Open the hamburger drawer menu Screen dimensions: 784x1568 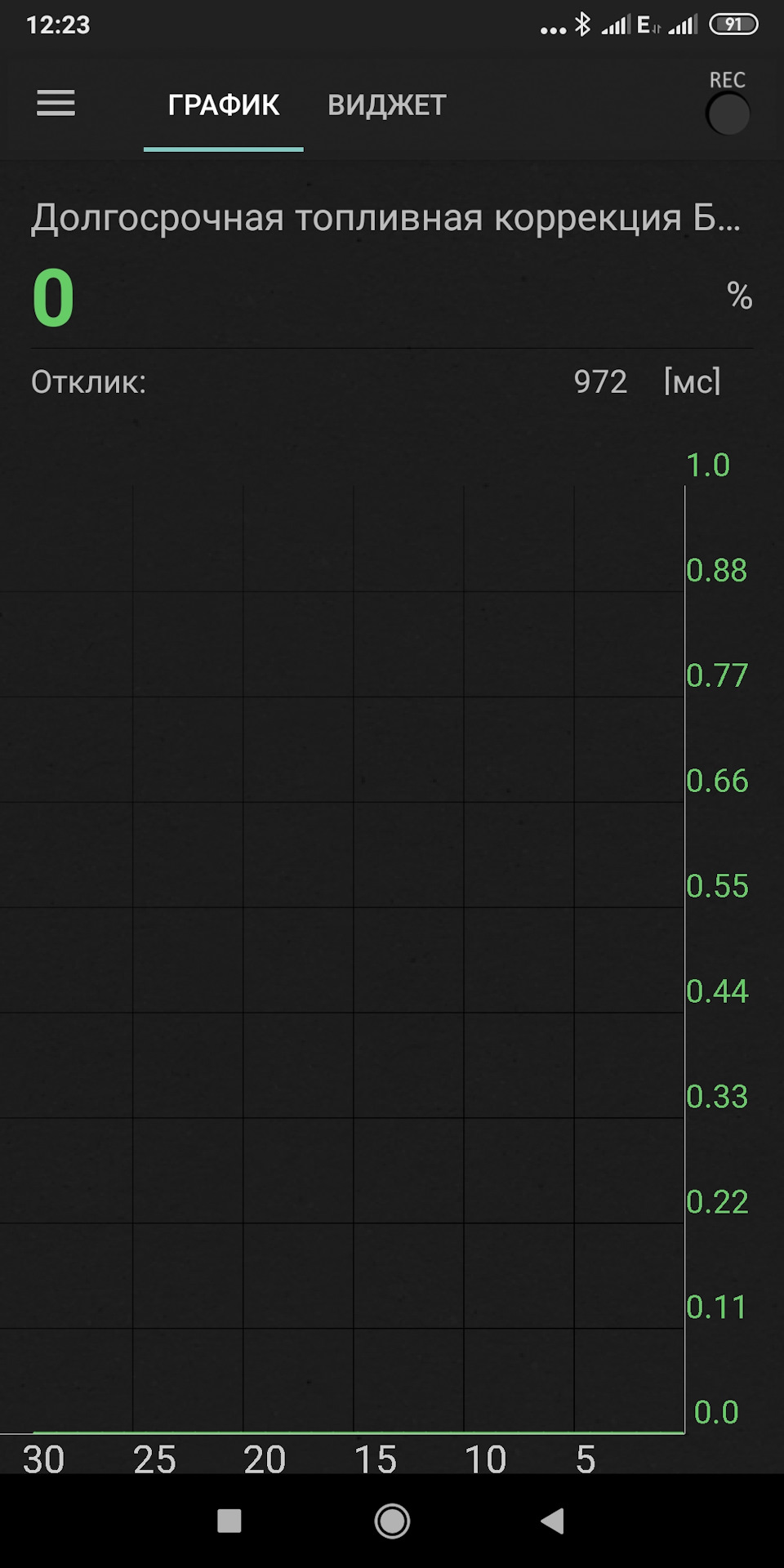pos(56,104)
